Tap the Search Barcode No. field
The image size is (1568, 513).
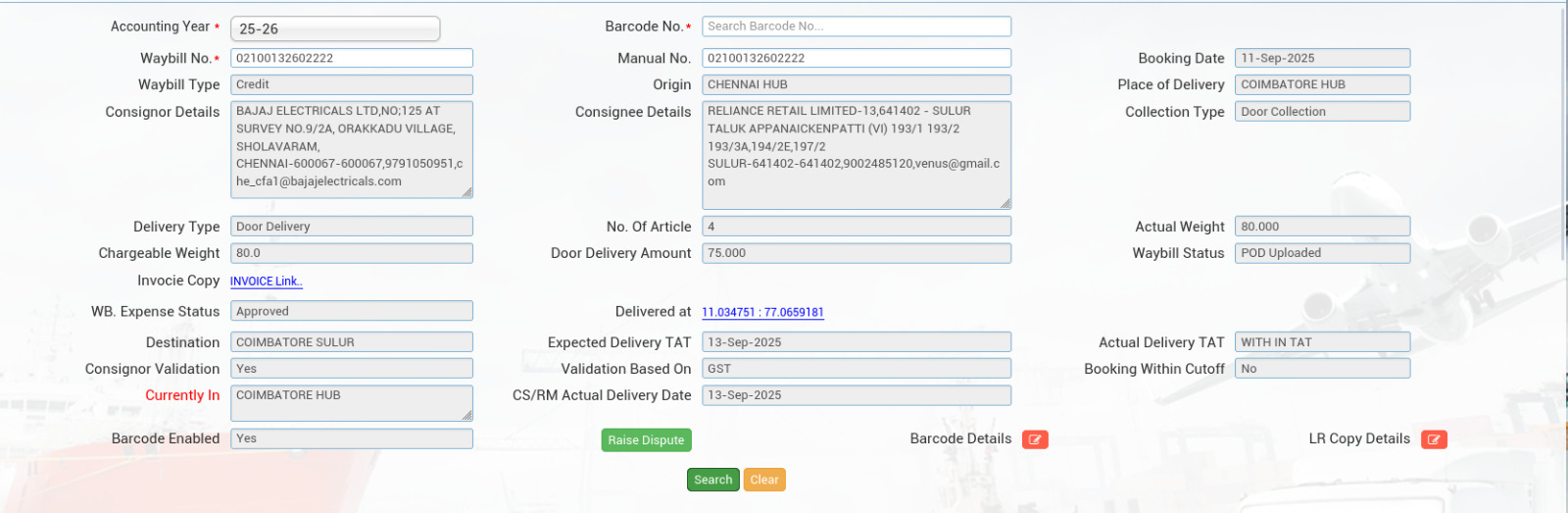click(856, 26)
